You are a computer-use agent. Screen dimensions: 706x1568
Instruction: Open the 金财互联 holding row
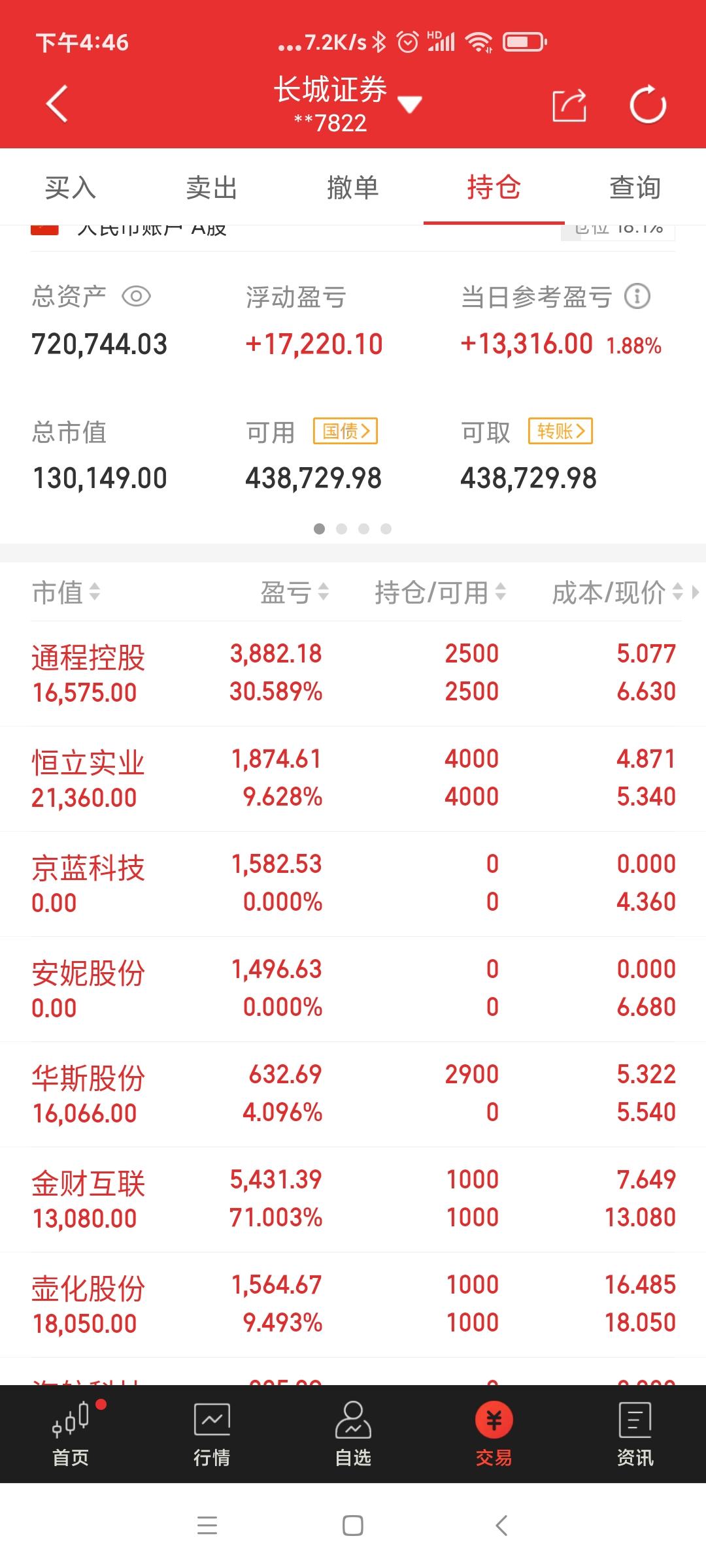pyautogui.click(x=353, y=1199)
